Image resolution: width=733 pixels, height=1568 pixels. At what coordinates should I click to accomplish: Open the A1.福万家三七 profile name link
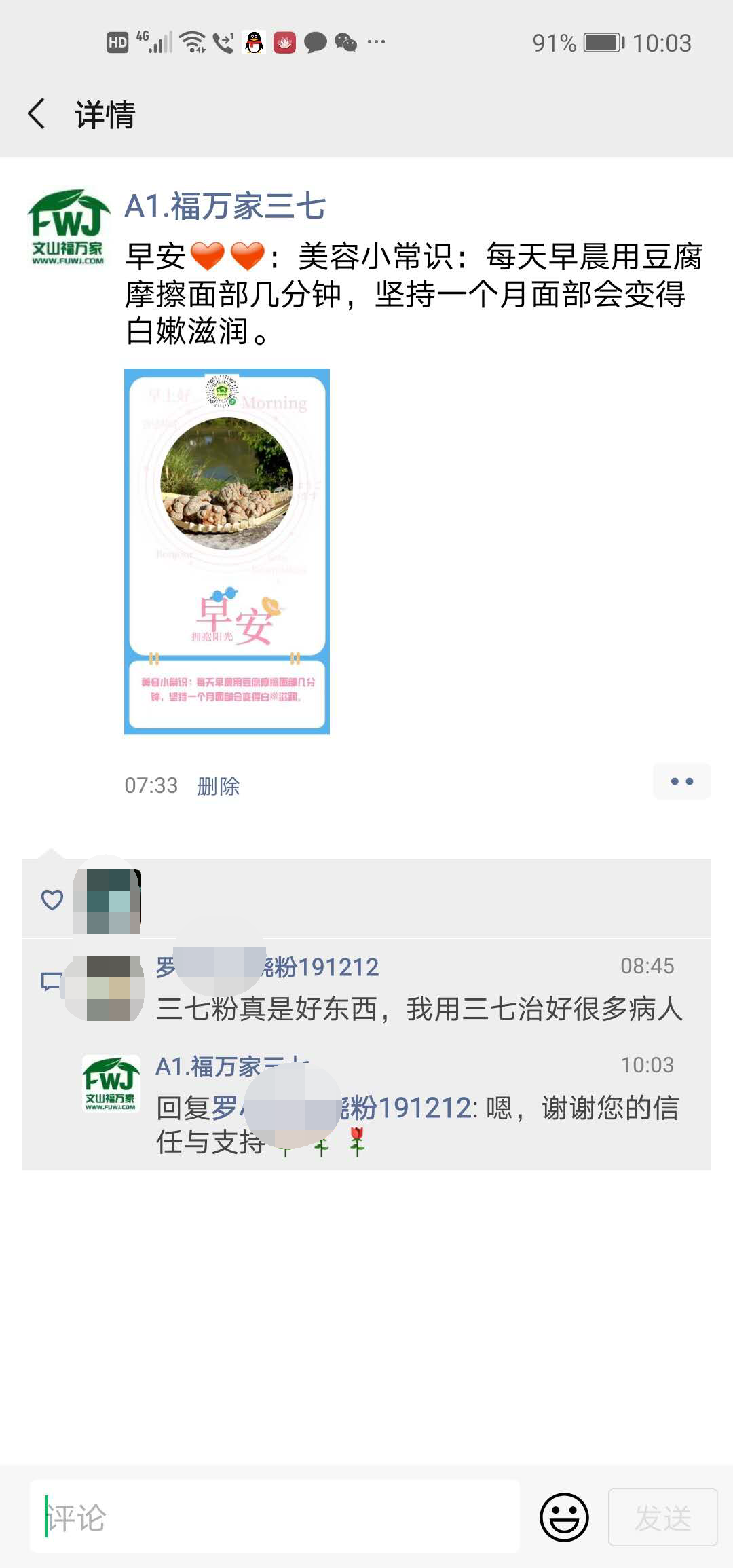click(x=225, y=206)
